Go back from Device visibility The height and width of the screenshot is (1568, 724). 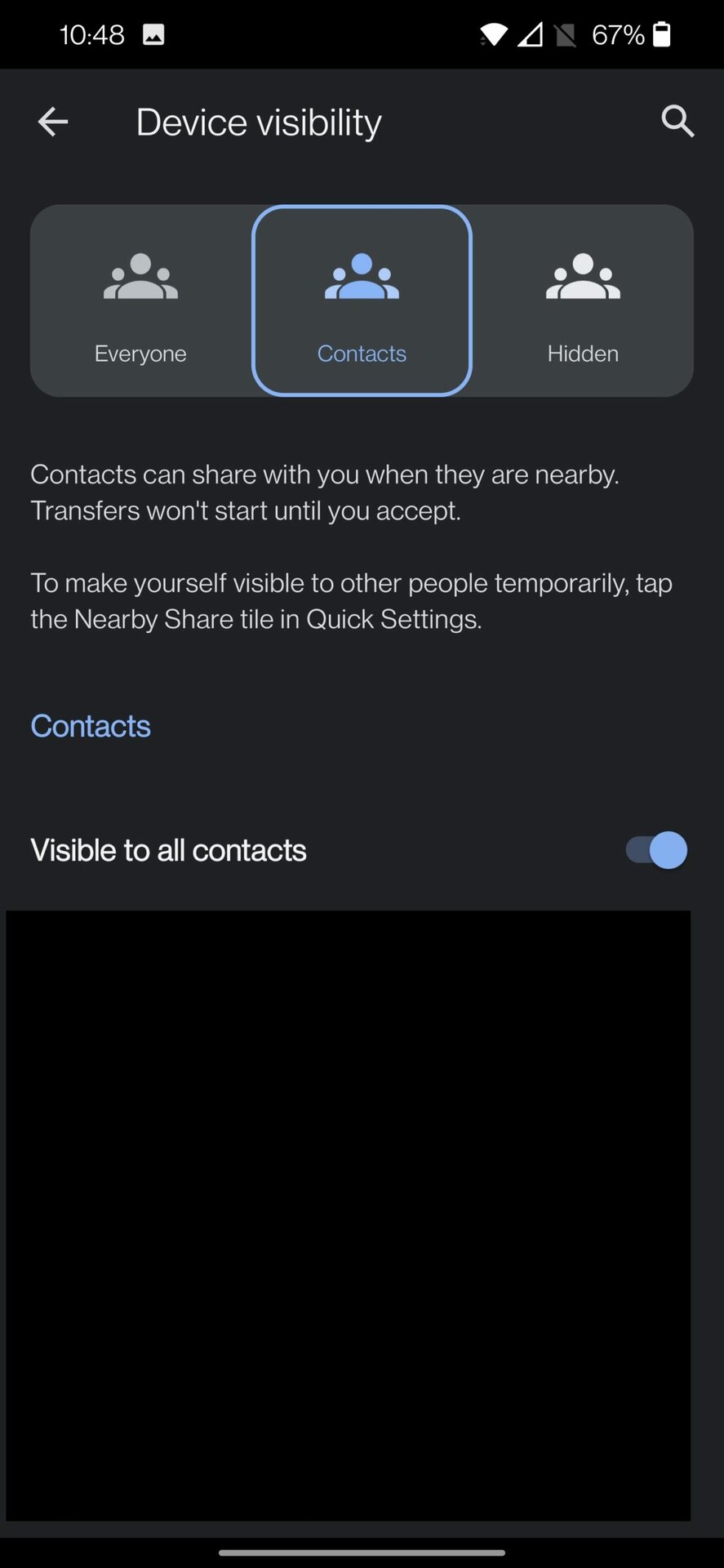coord(53,122)
